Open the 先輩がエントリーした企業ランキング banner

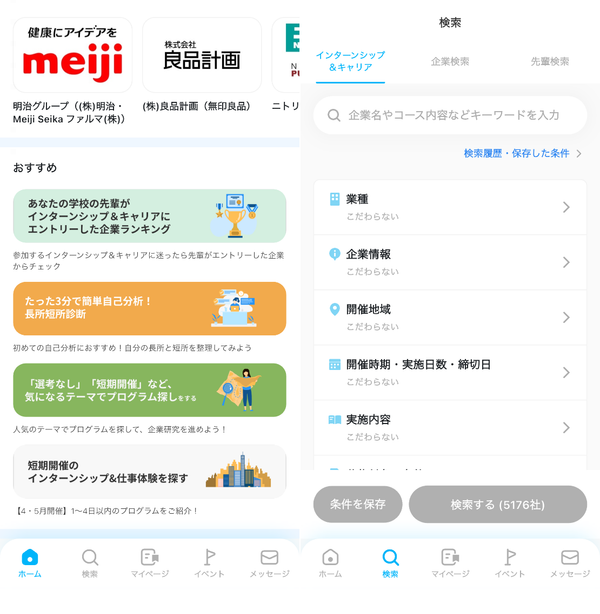pyautogui.click(x=150, y=216)
